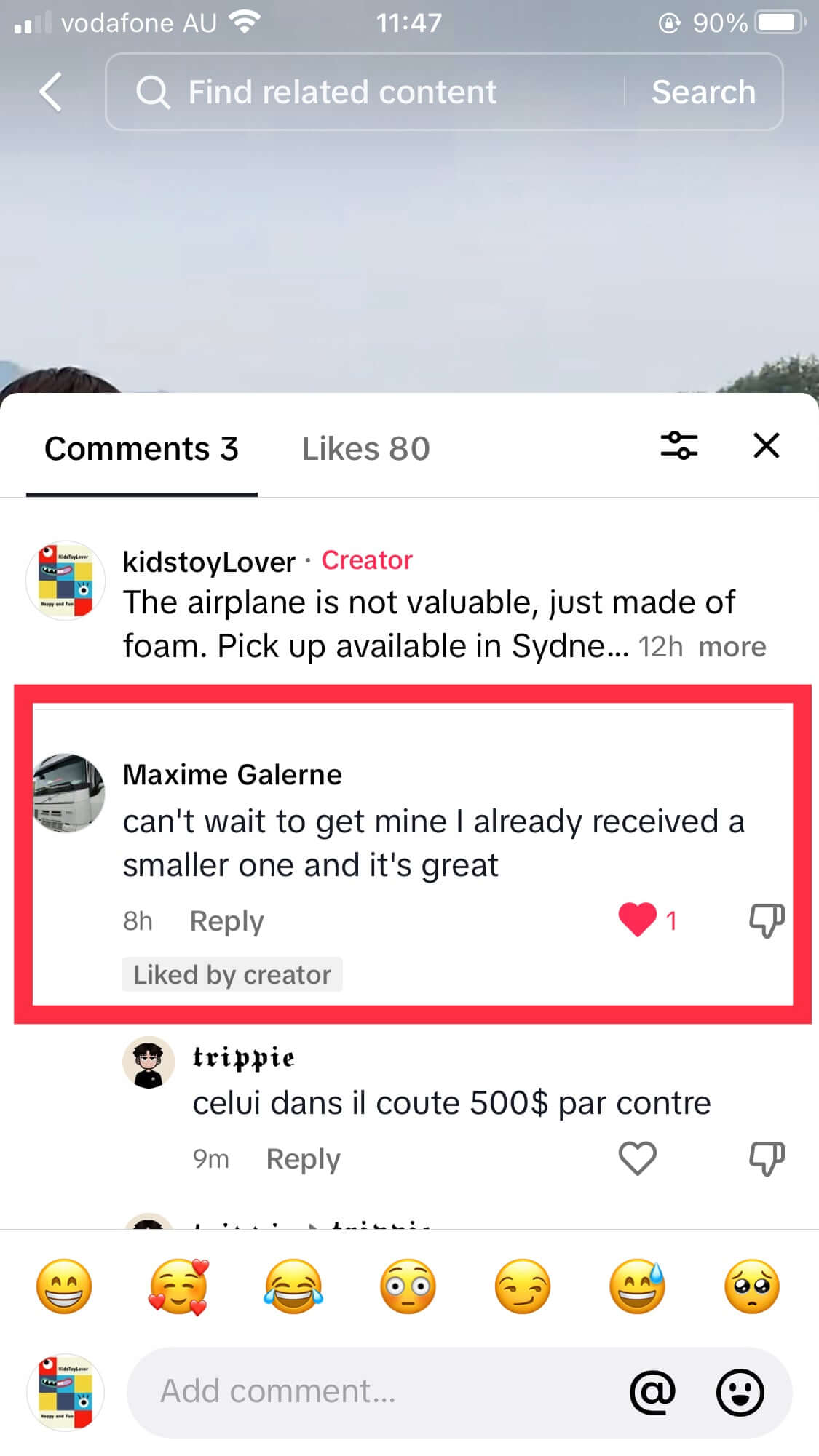
Task: Open Maxime Galerne's profile avatar
Action: pos(69,792)
